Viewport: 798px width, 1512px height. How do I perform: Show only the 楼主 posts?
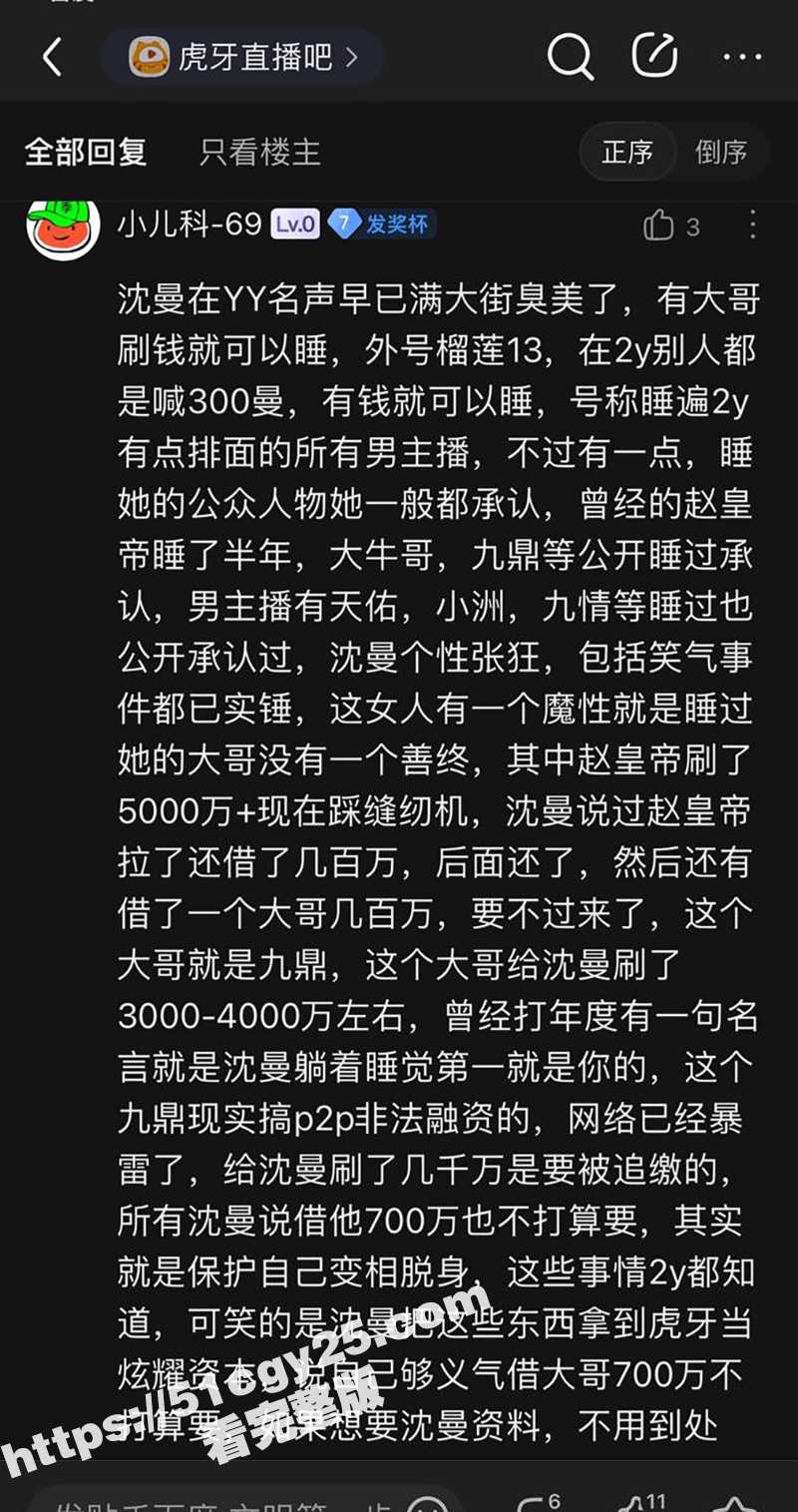click(259, 152)
